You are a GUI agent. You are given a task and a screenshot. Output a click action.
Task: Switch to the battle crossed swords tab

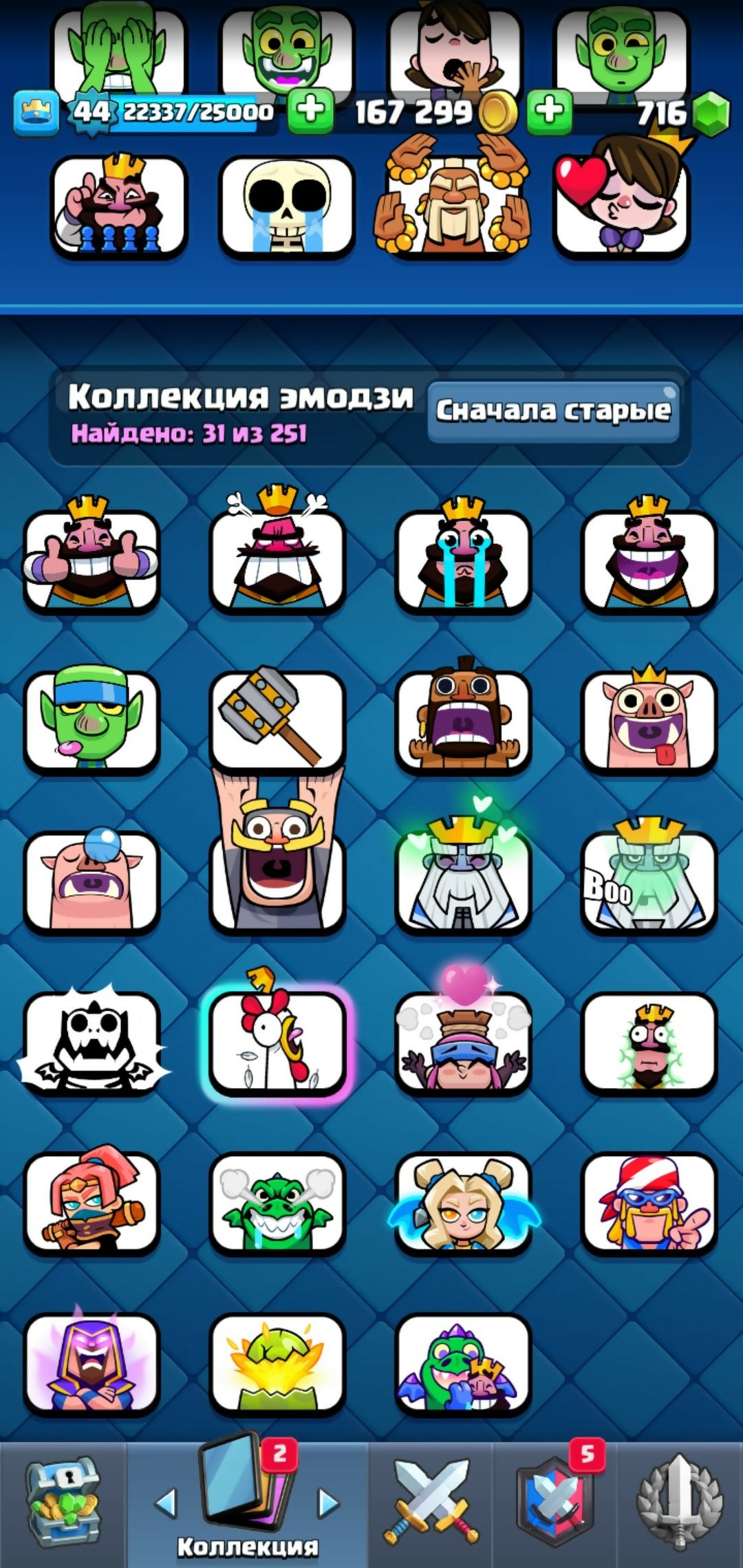[x=431, y=1504]
